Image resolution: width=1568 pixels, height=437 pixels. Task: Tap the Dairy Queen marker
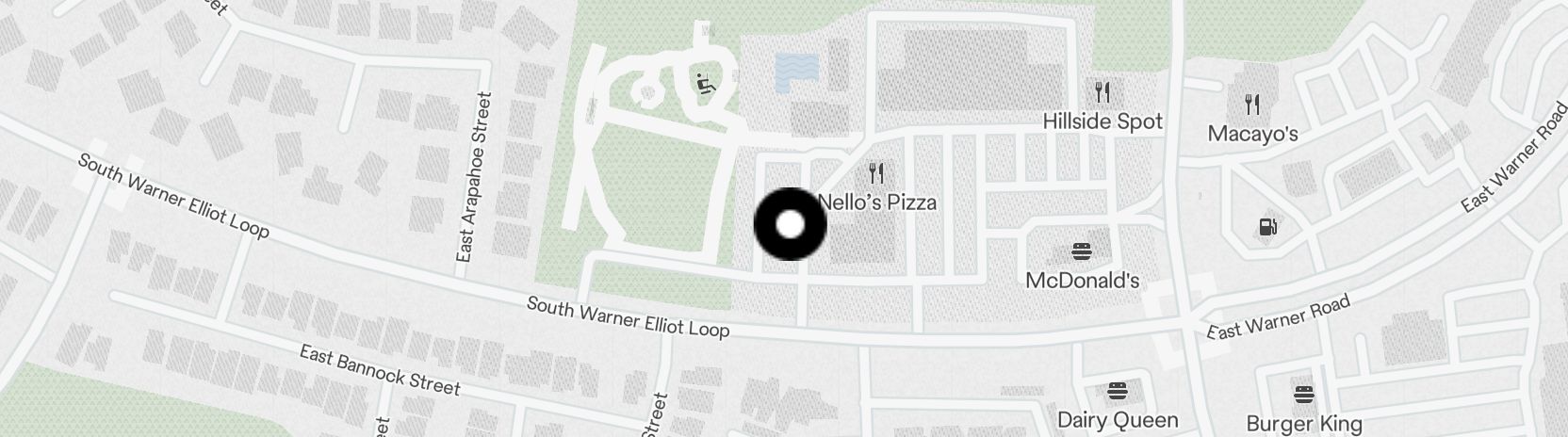click(1118, 392)
